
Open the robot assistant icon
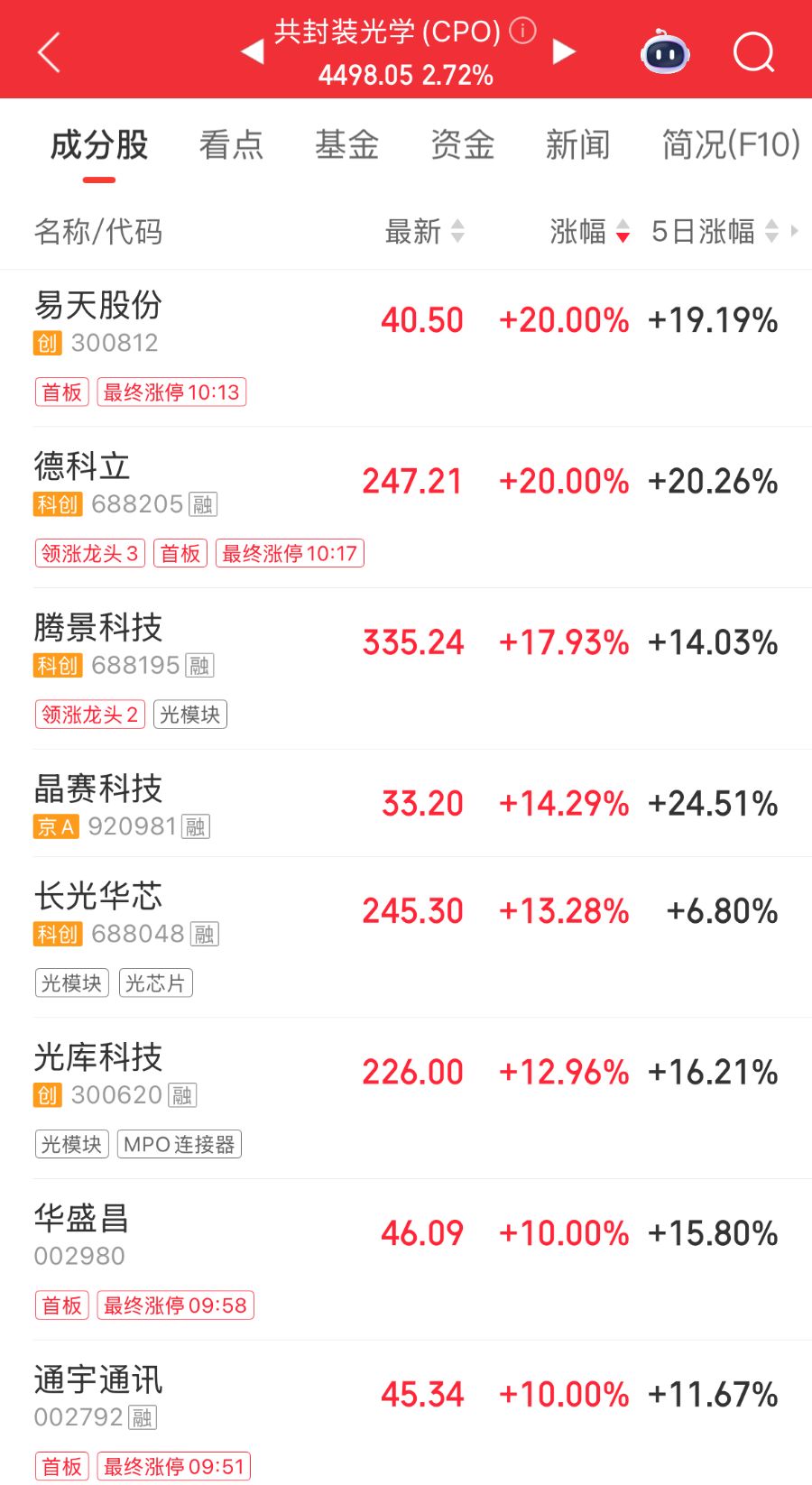665,52
